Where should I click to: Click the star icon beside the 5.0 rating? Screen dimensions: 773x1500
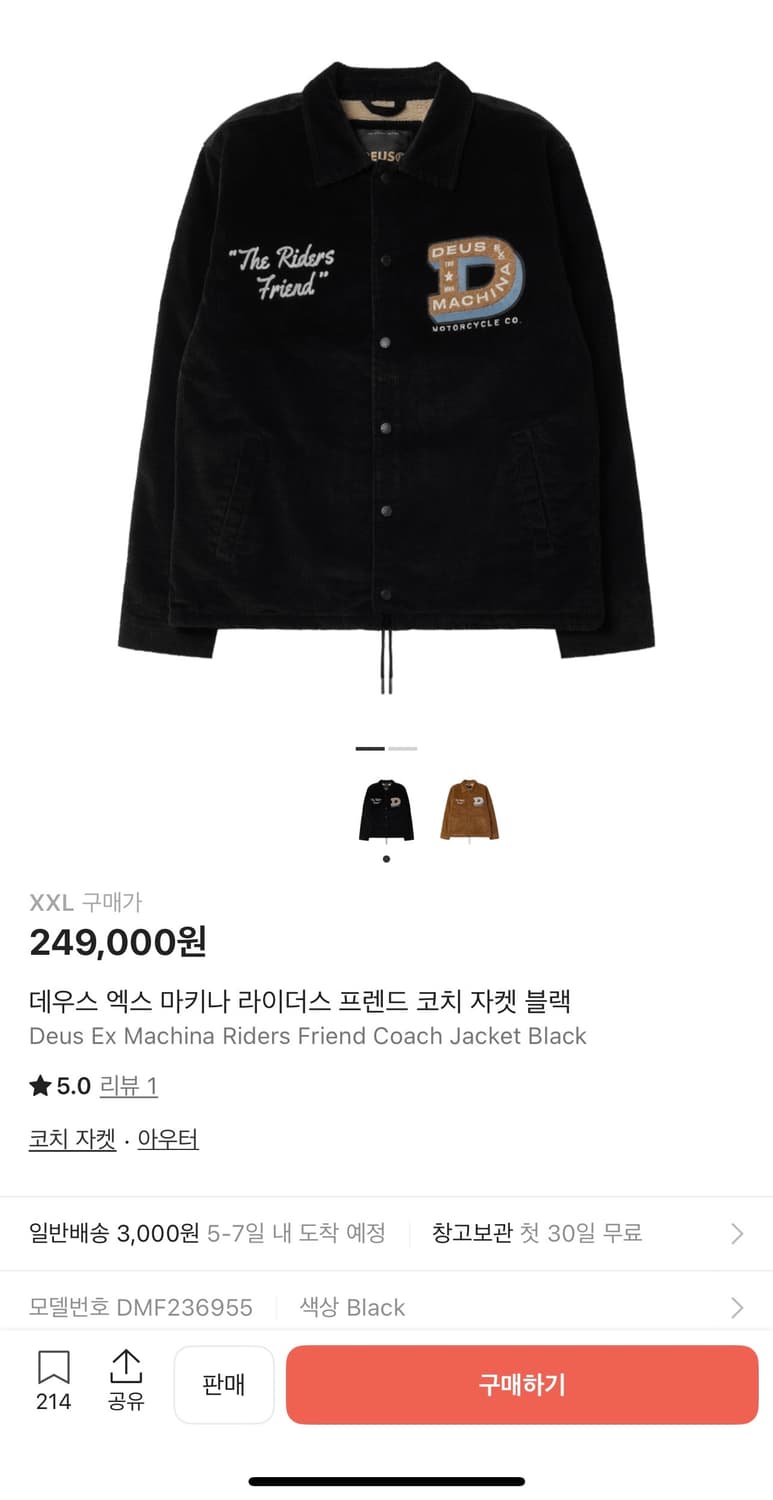click(x=39, y=1085)
